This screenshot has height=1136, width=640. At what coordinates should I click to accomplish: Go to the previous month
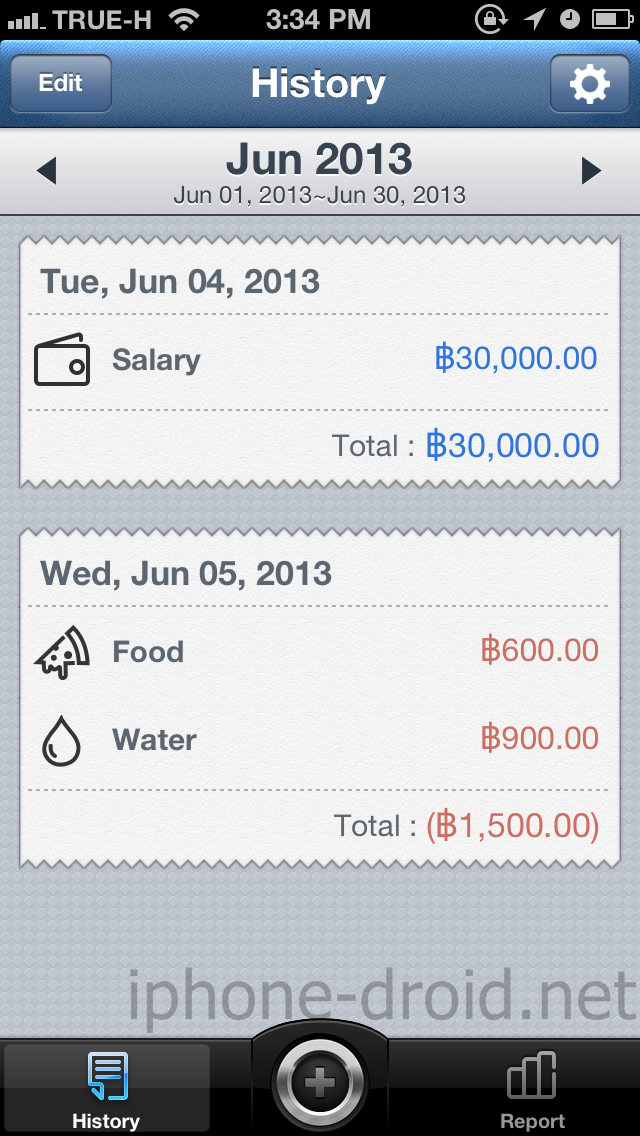[x=46, y=172]
